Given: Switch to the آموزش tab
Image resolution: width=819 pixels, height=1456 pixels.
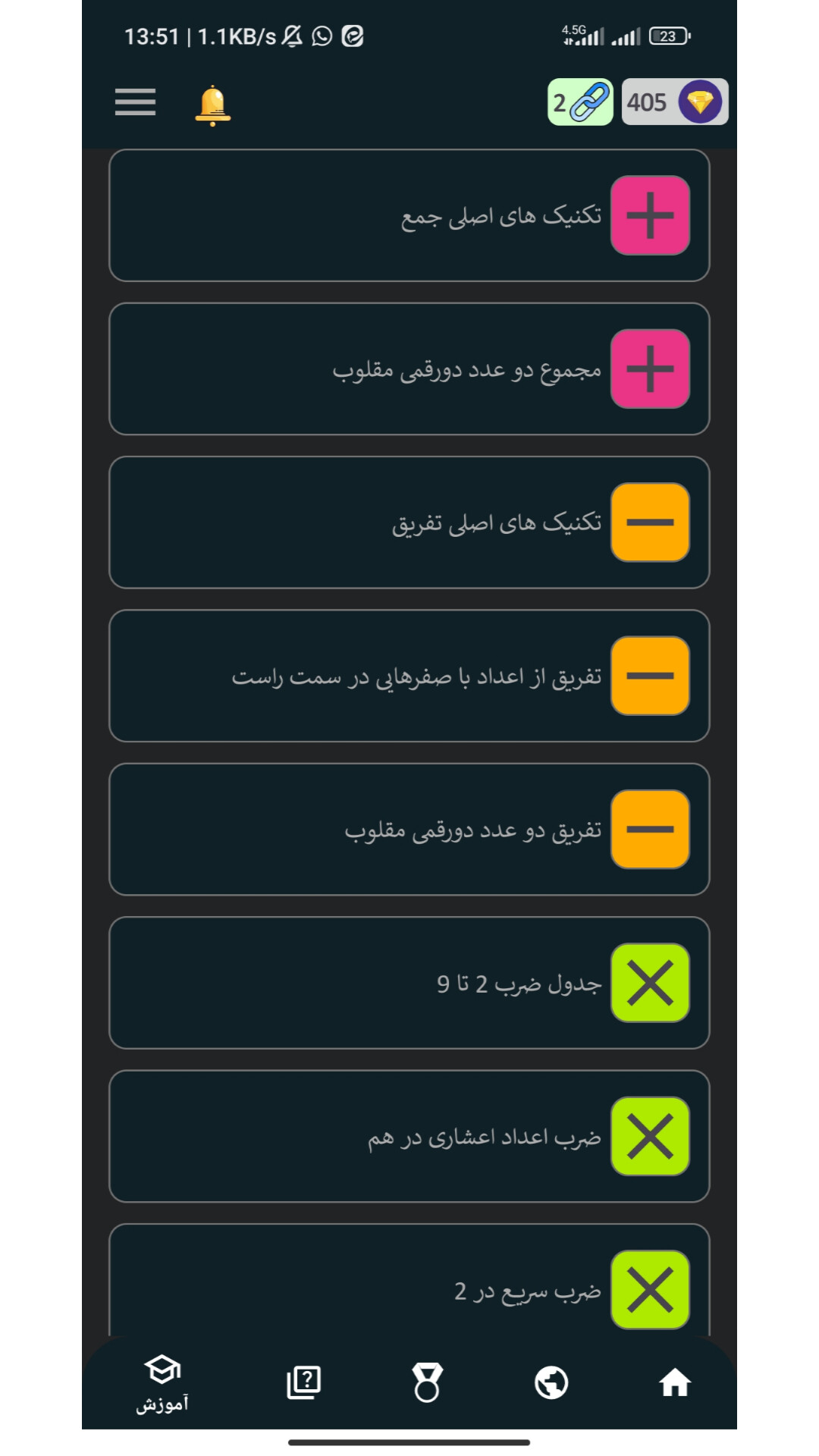Looking at the screenshot, I should point(162,1383).
